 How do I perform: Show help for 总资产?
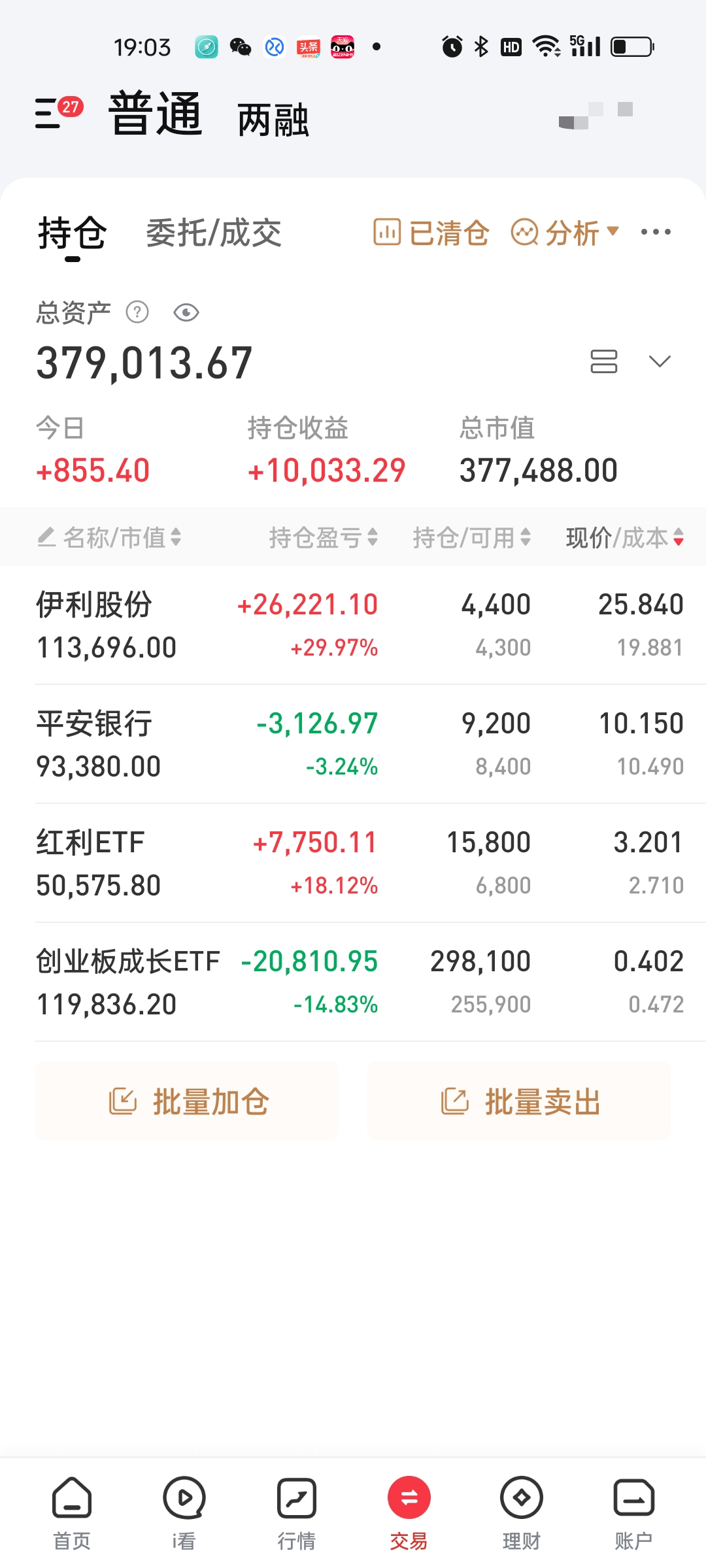coord(137,312)
